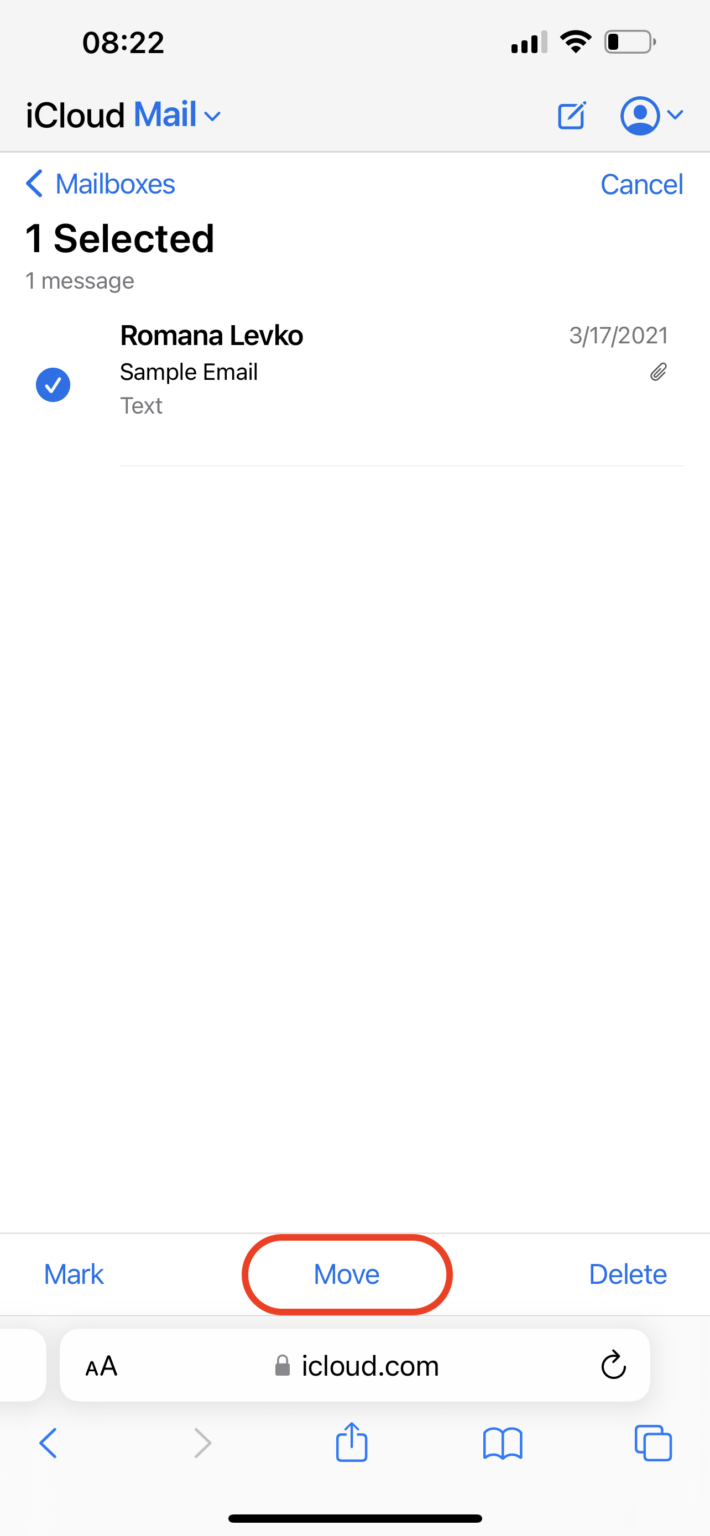Open the account profile menu

[x=651, y=116]
